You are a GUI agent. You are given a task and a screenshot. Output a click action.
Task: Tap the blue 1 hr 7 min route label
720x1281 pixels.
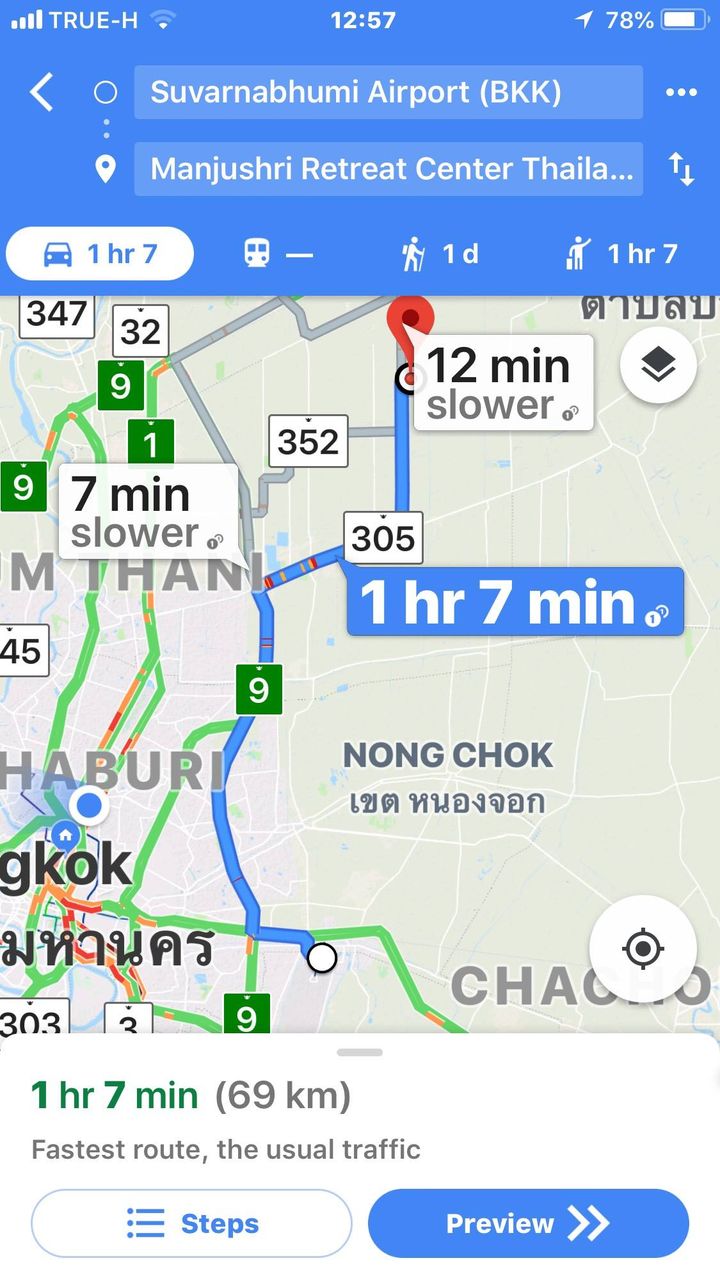pos(515,602)
